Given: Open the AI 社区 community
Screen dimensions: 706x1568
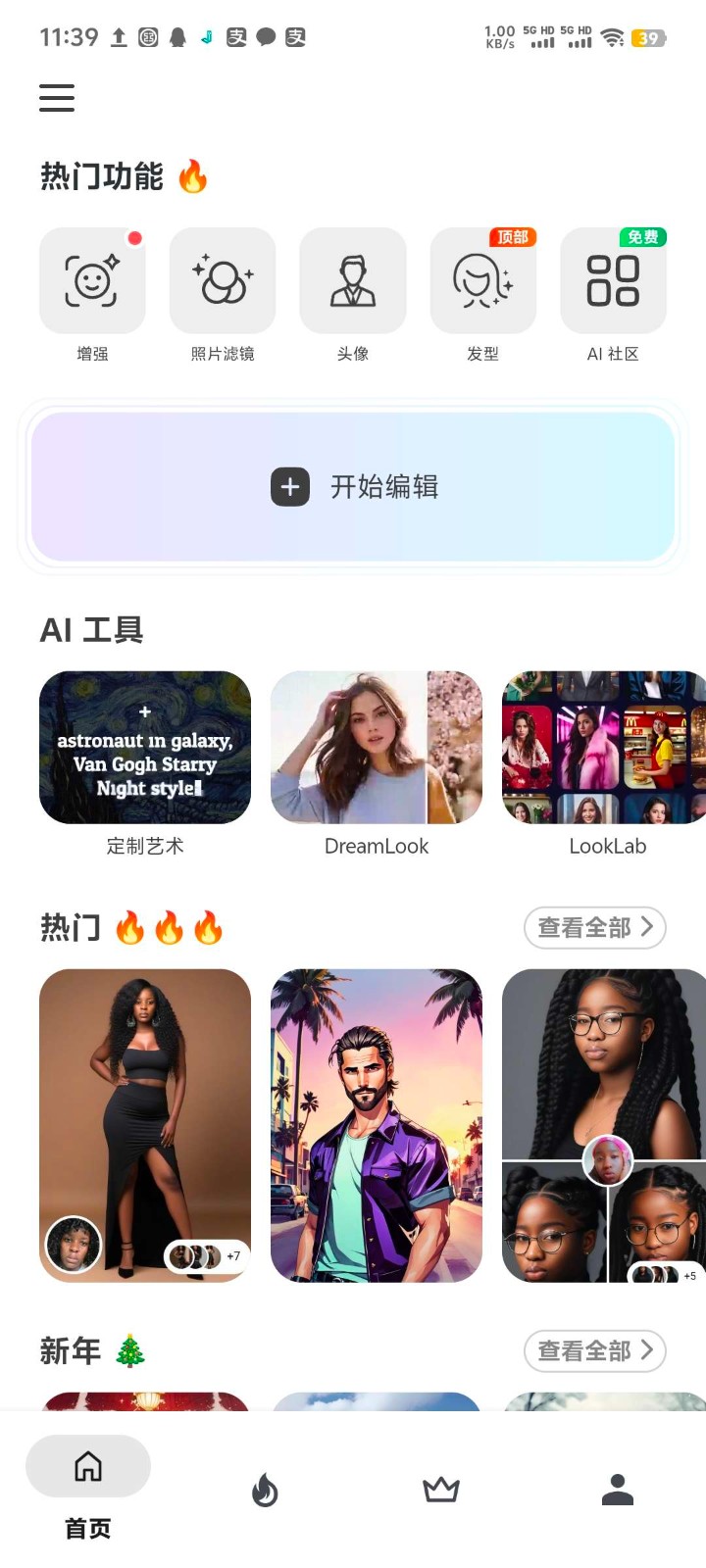Looking at the screenshot, I should [613, 281].
